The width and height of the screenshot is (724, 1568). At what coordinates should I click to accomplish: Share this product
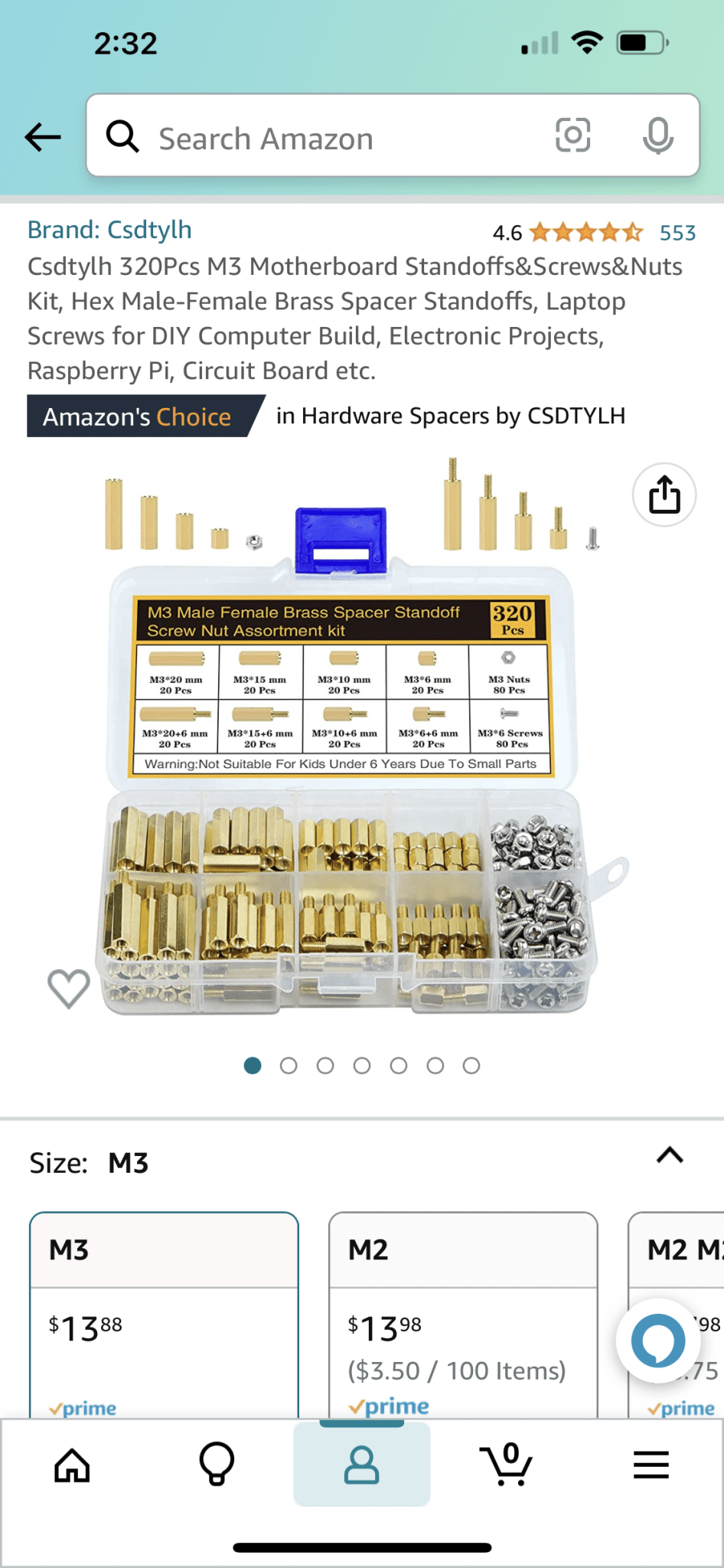[x=664, y=495]
